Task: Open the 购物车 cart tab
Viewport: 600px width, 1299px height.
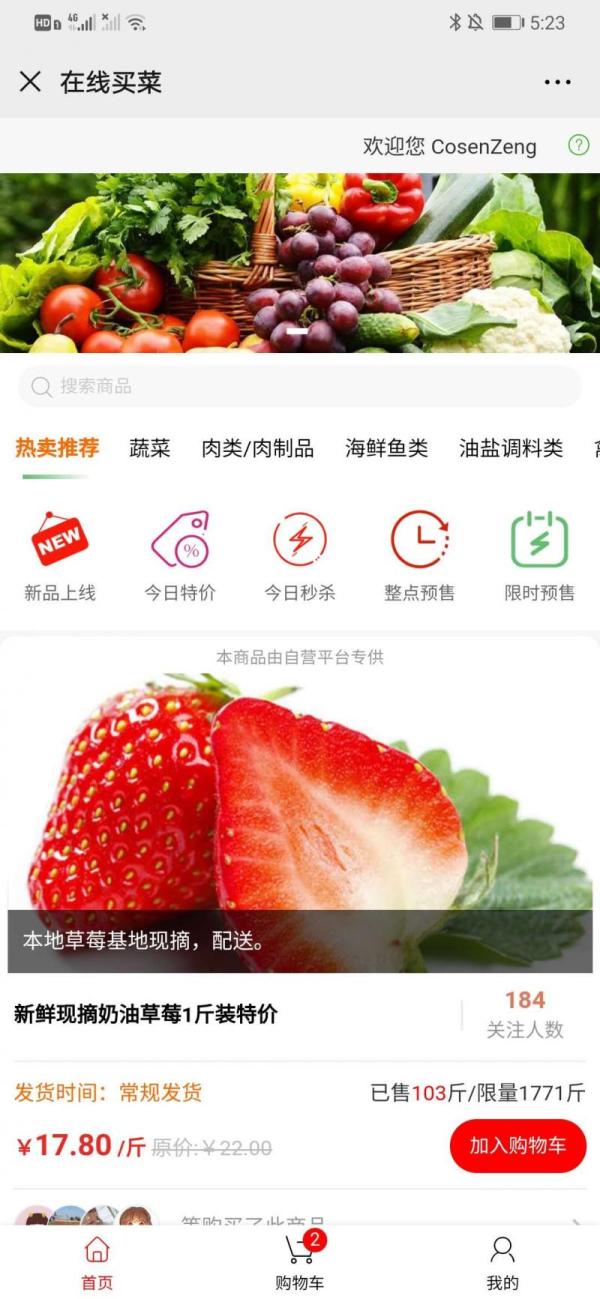Action: click(300, 1262)
